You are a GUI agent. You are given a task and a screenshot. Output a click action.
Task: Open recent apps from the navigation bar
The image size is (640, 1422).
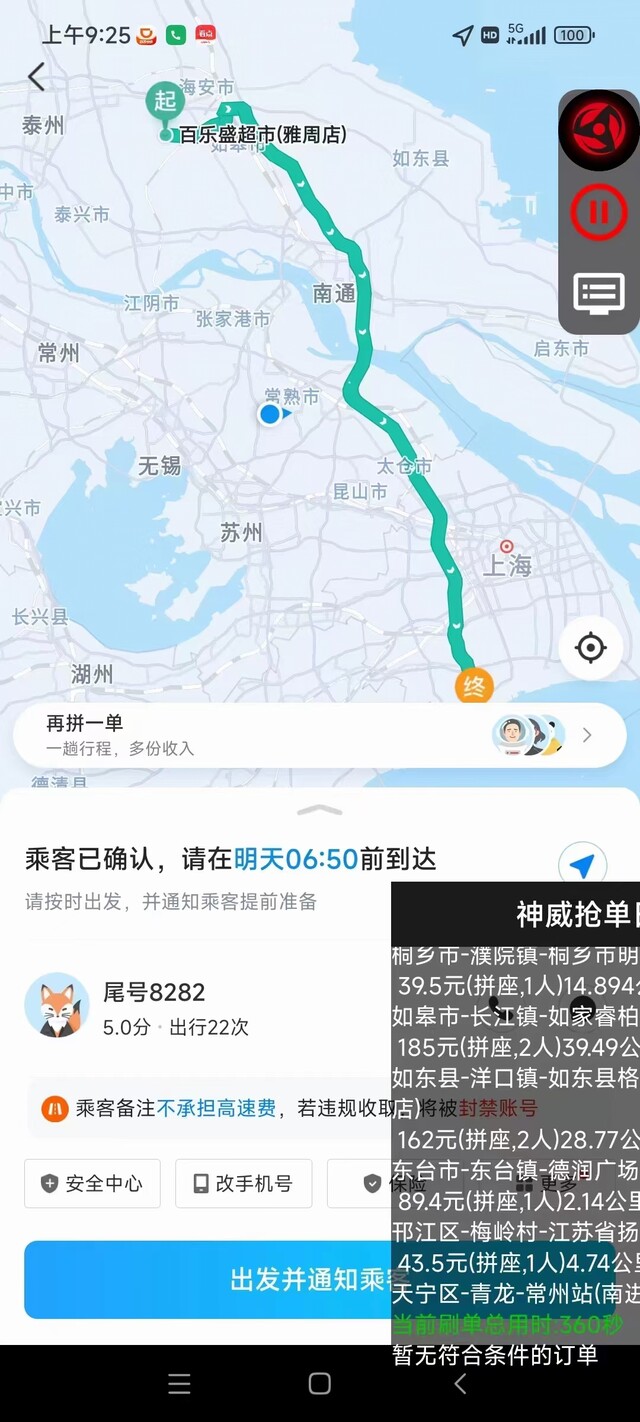180,1383
